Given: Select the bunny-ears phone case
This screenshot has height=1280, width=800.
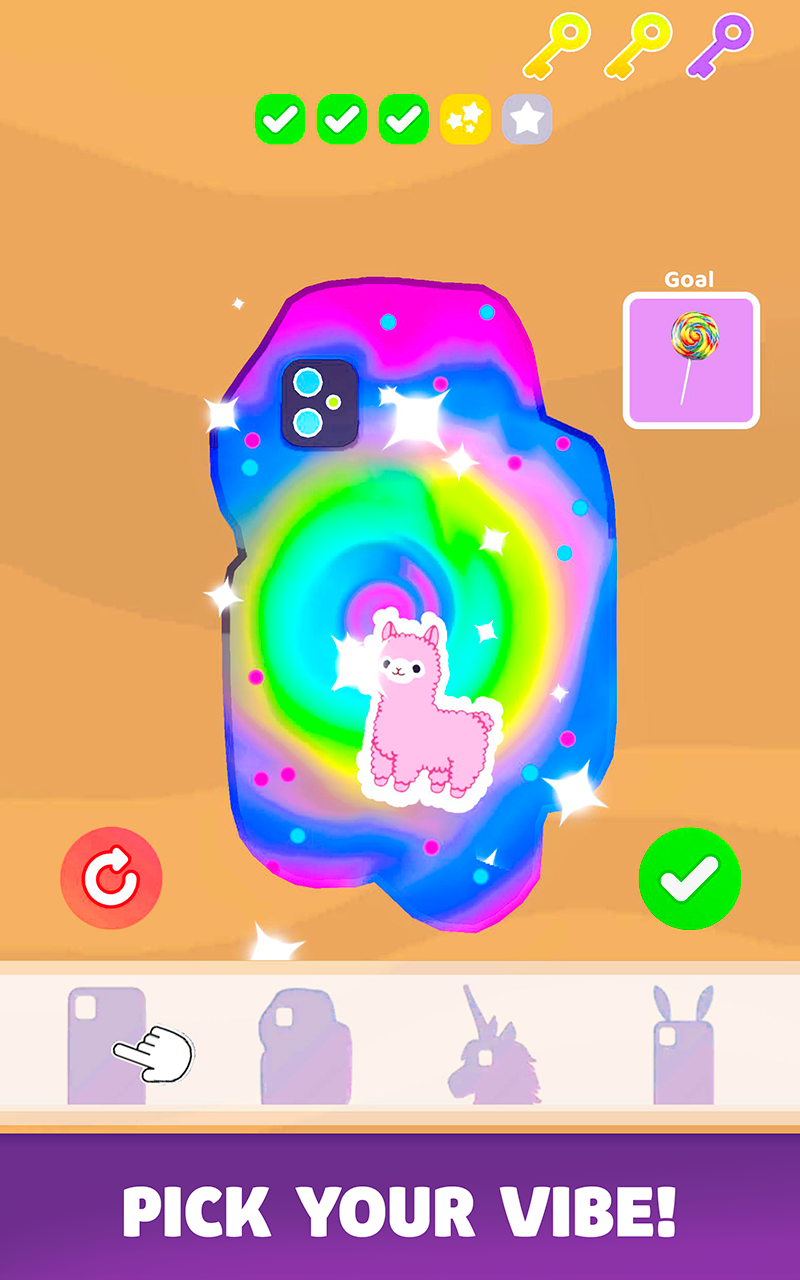Looking at the screenshot, I should click(x=684, y=1045).
